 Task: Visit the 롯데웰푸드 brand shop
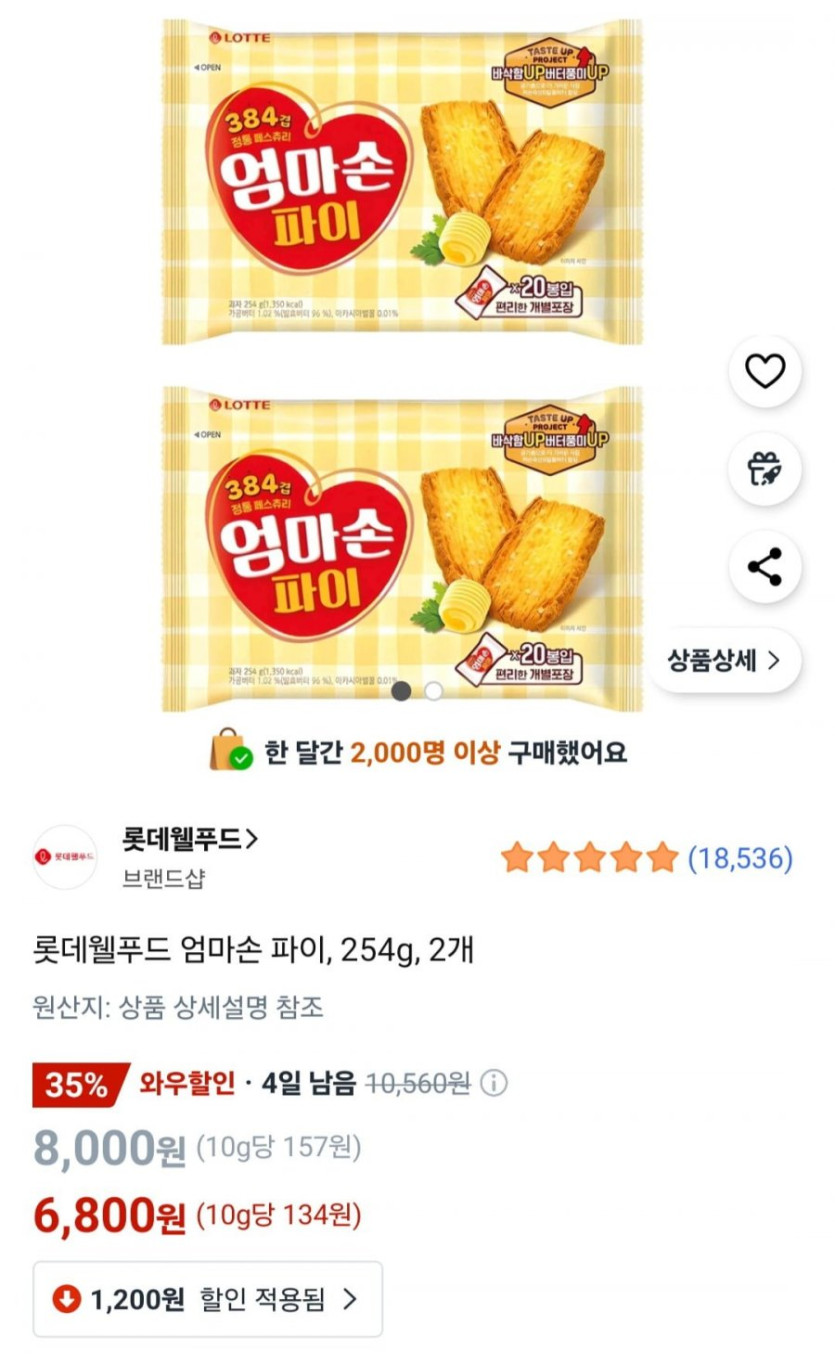[190, 840]
